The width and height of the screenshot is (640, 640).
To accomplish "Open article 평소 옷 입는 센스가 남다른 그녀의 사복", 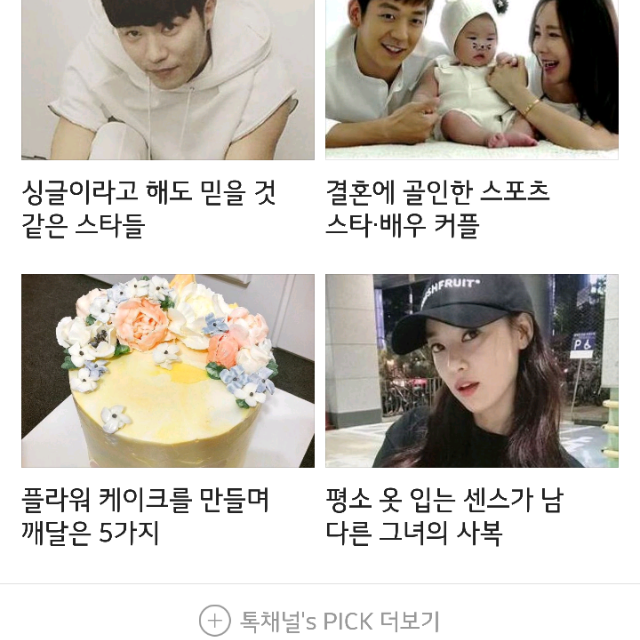I will click(x=443, y=515).
